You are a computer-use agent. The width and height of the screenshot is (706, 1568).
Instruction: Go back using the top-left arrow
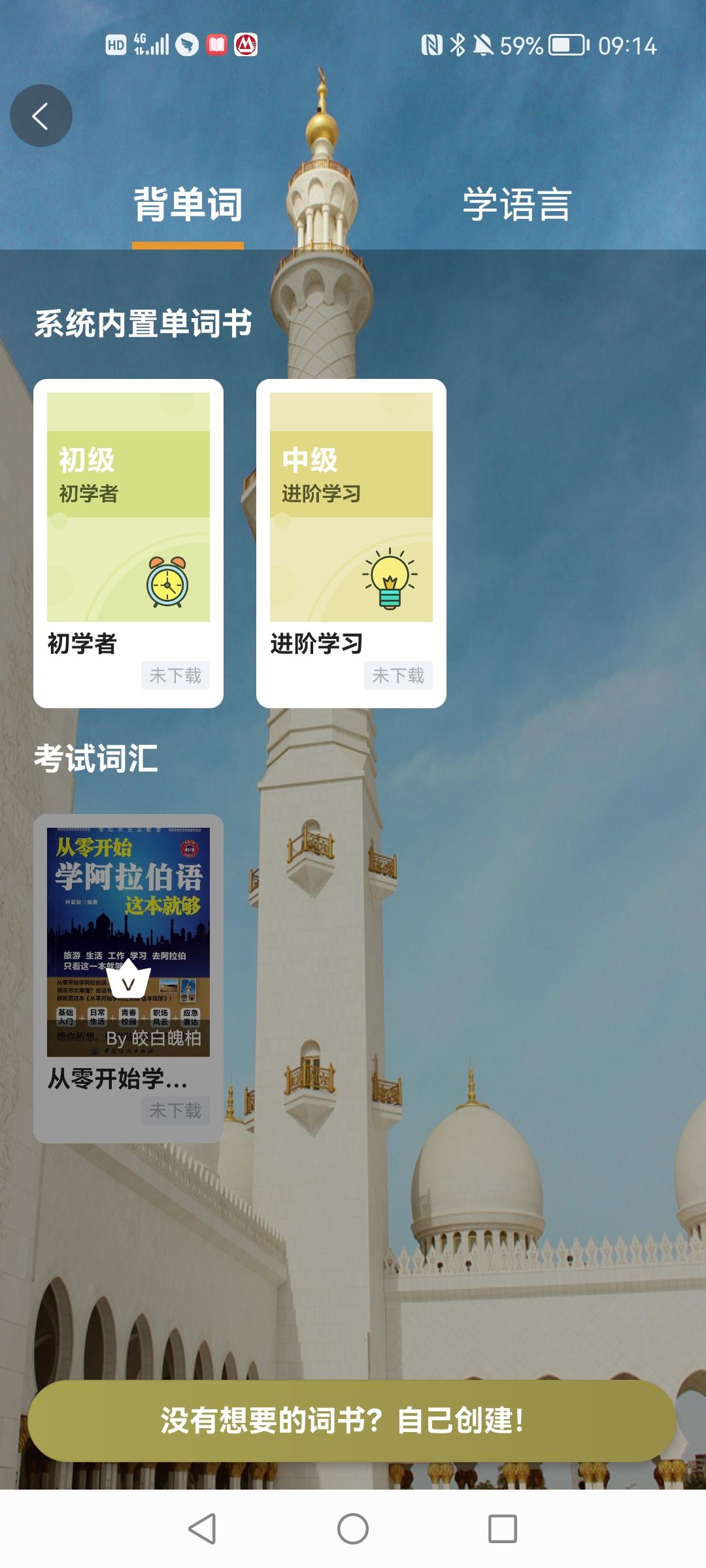click(41, 116)
